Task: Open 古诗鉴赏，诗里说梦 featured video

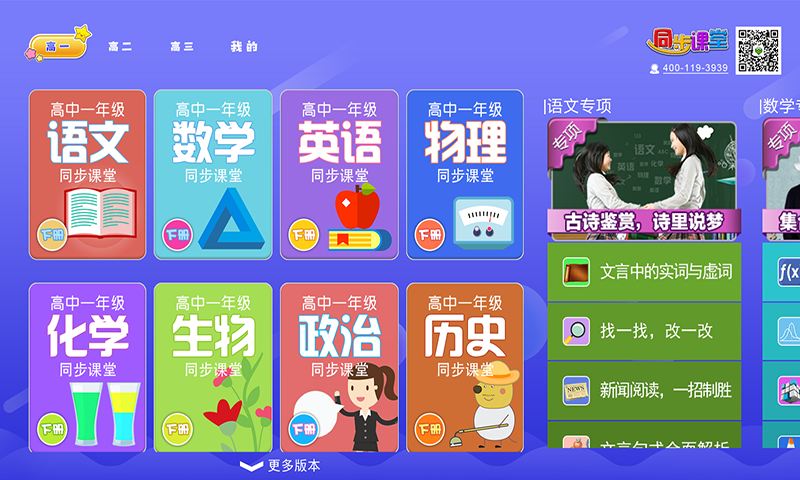Action: (644, 179)
